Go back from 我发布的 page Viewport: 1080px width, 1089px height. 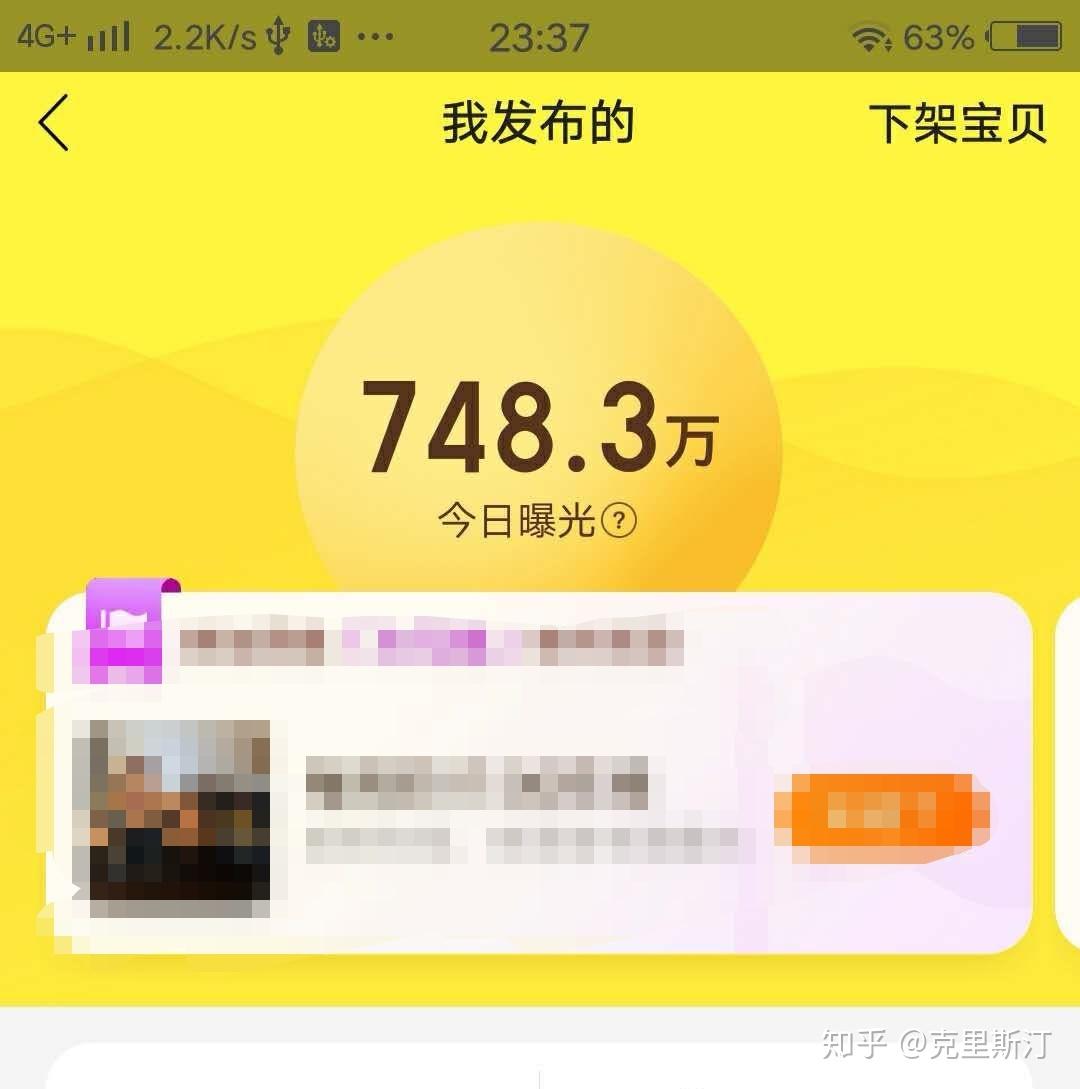[x=54, y=123]
